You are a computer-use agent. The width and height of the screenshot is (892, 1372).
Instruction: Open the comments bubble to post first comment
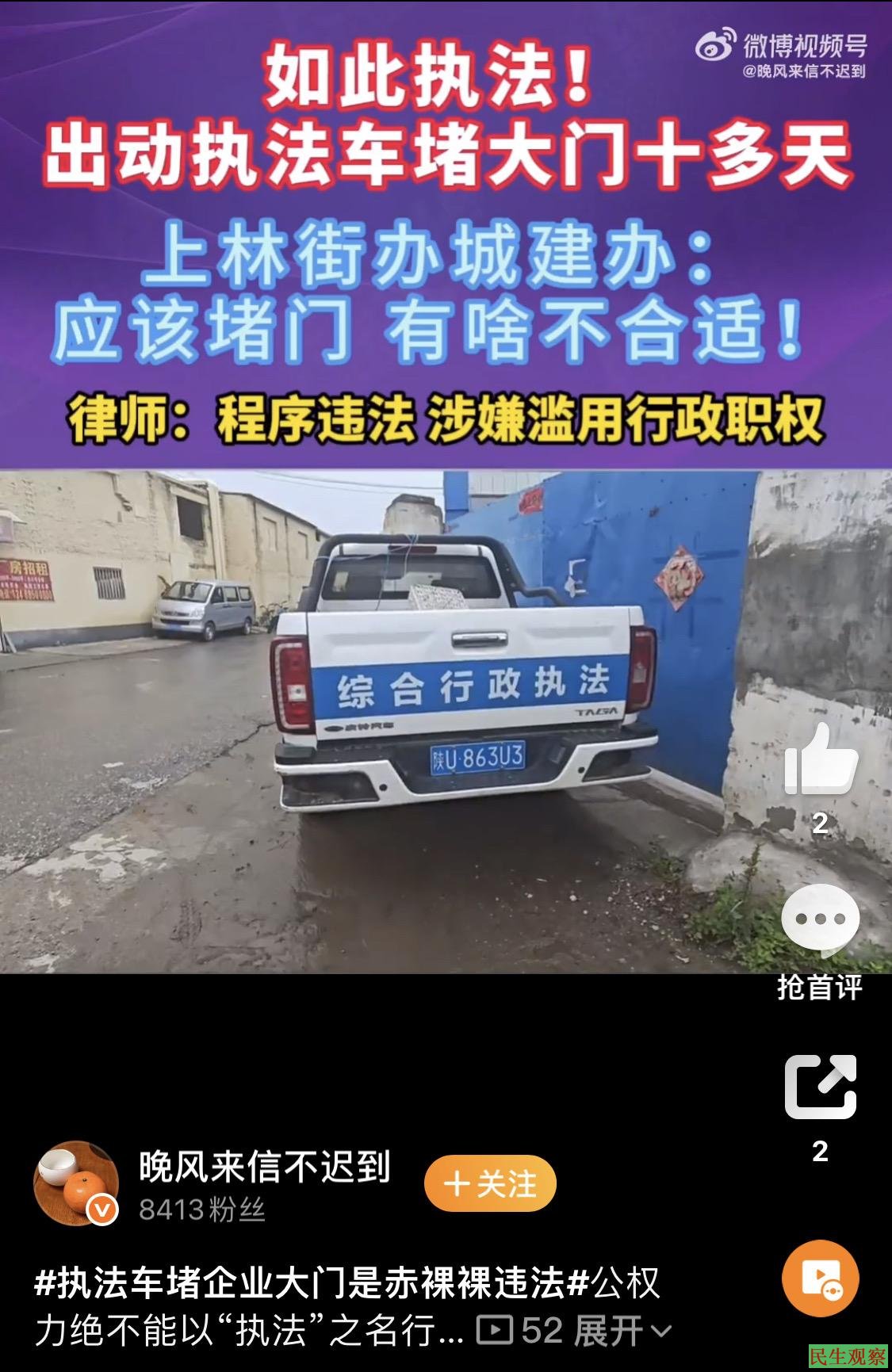click(x=821, y=919)
